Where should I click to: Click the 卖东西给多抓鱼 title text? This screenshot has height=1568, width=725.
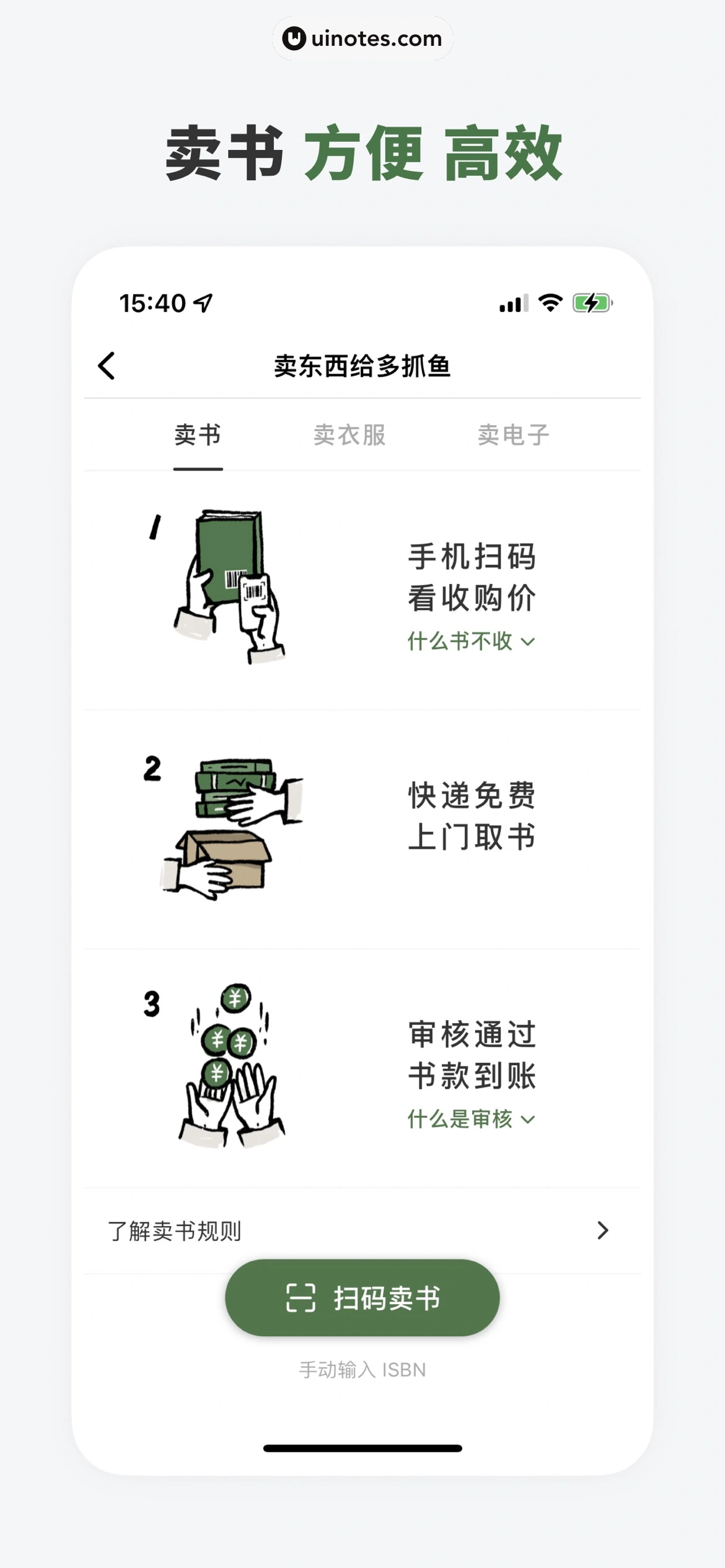pos(362,366)
